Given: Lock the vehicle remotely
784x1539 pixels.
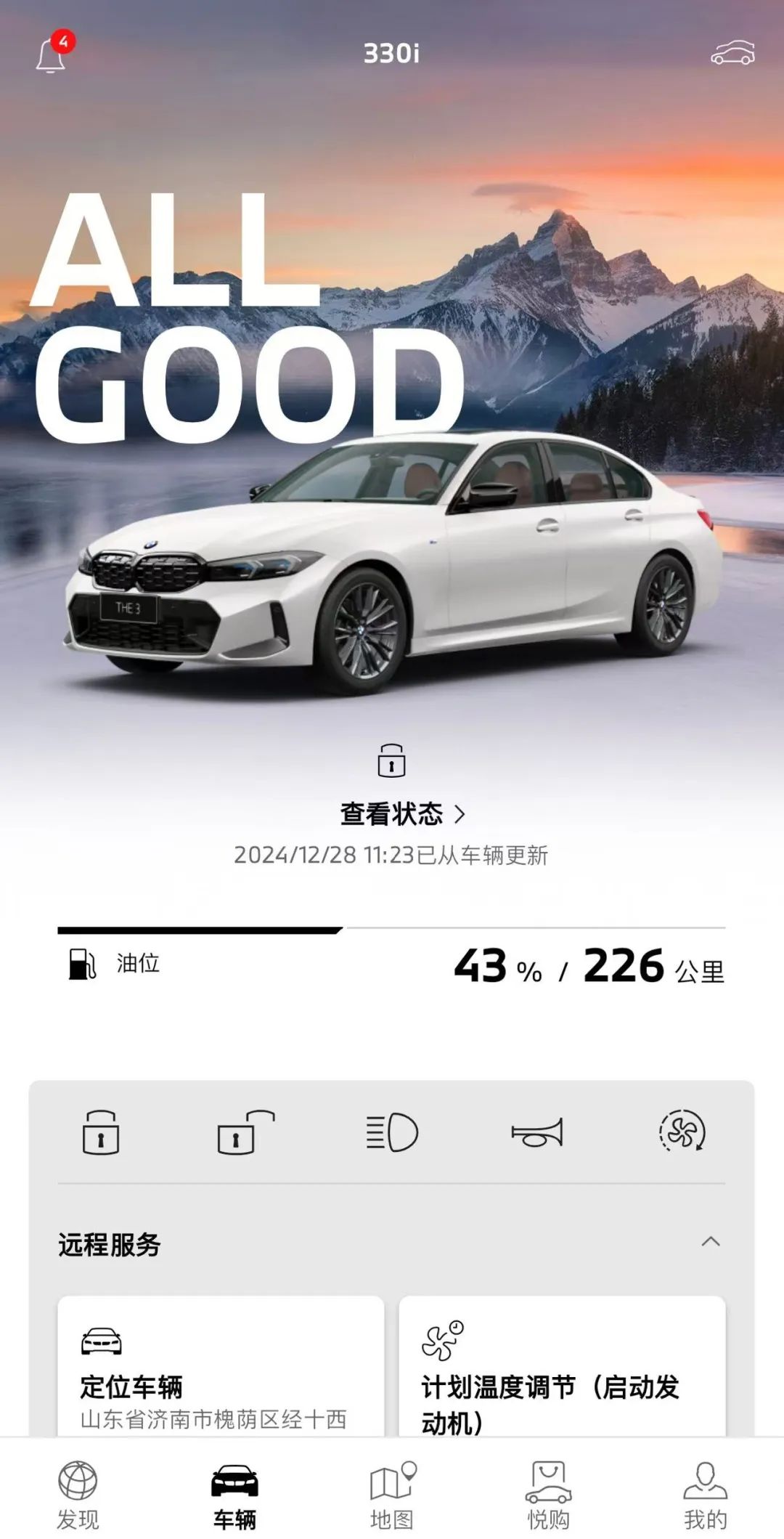Looking at the screenshot, I should click(x=101, y=1132).
